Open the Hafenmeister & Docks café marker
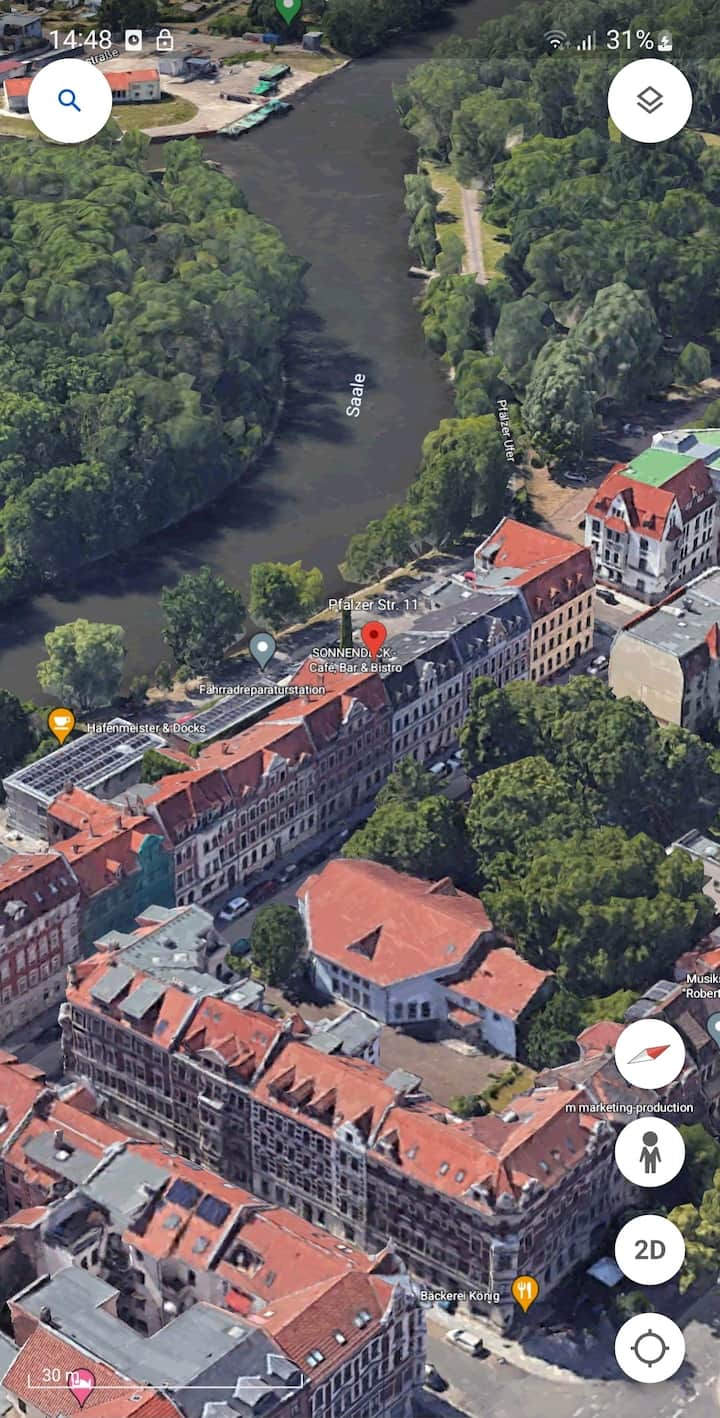 (x=62, y=724)
